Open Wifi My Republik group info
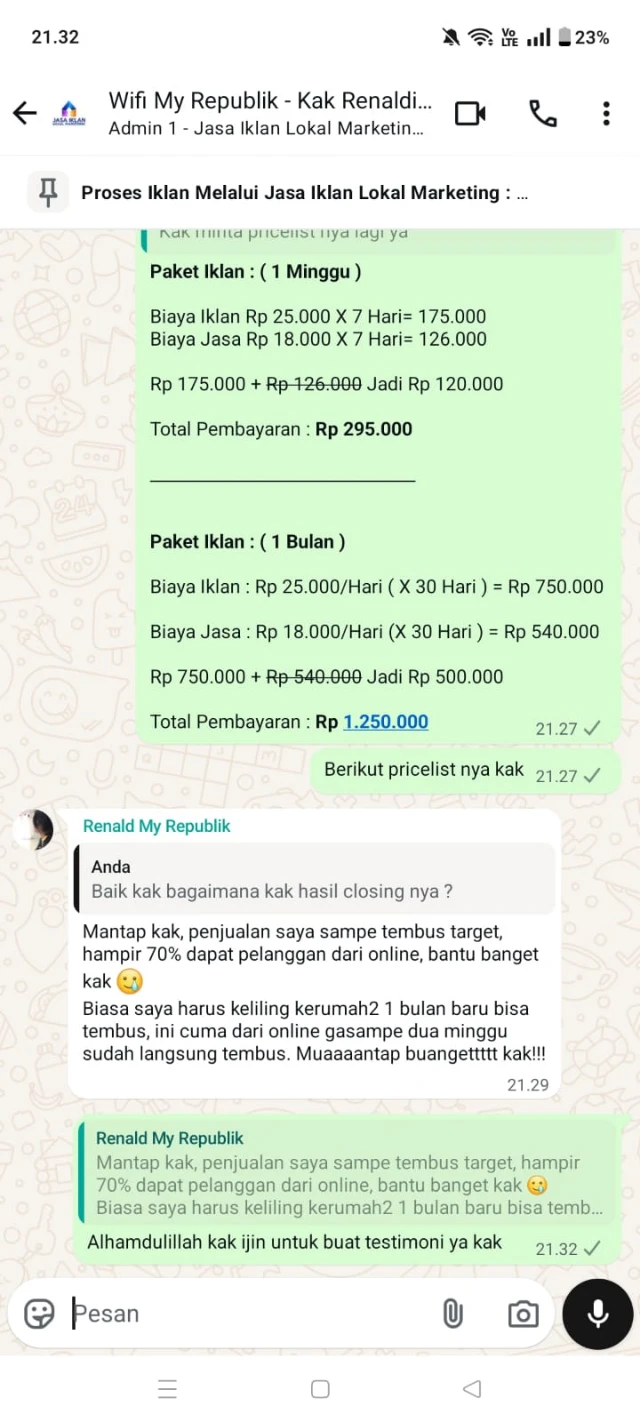Image resolution: width=640 pixels, height=1422 pixels. pyautogui.click(x=270, y=113)
